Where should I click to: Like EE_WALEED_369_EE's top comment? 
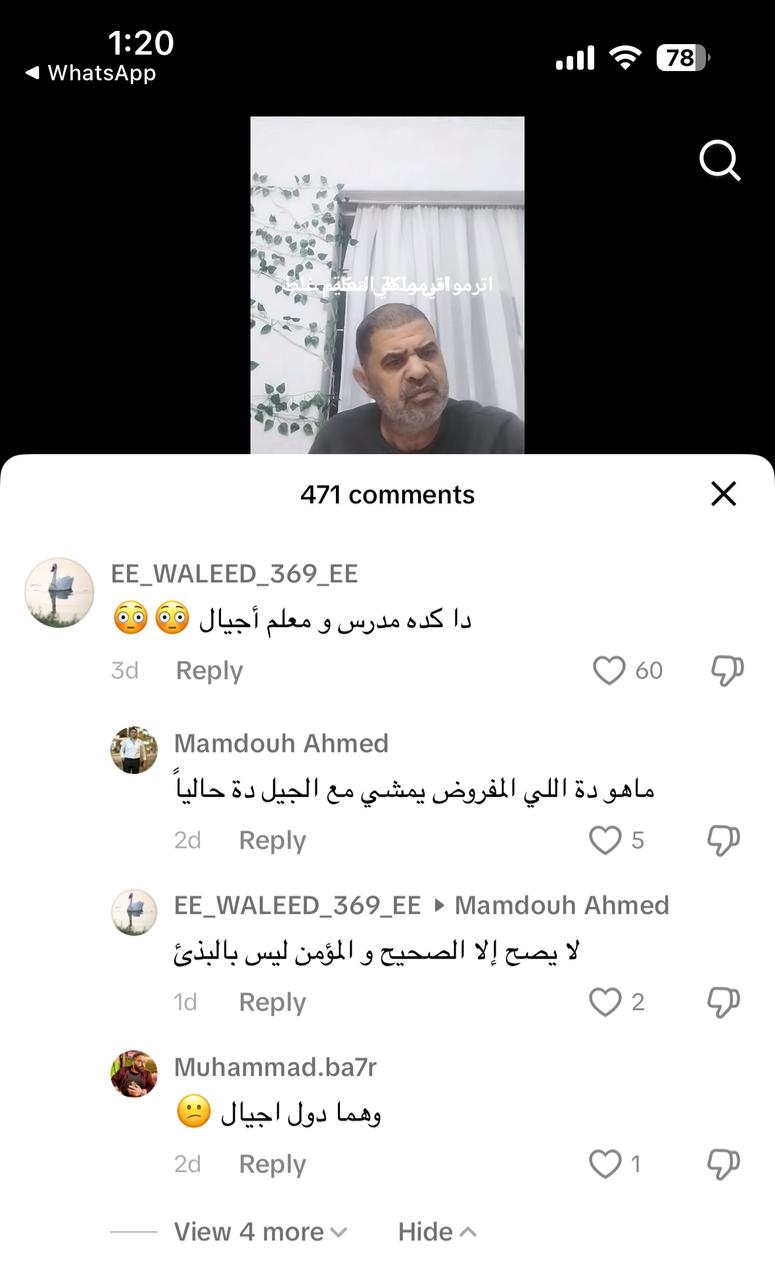click(x=609, y=671)
